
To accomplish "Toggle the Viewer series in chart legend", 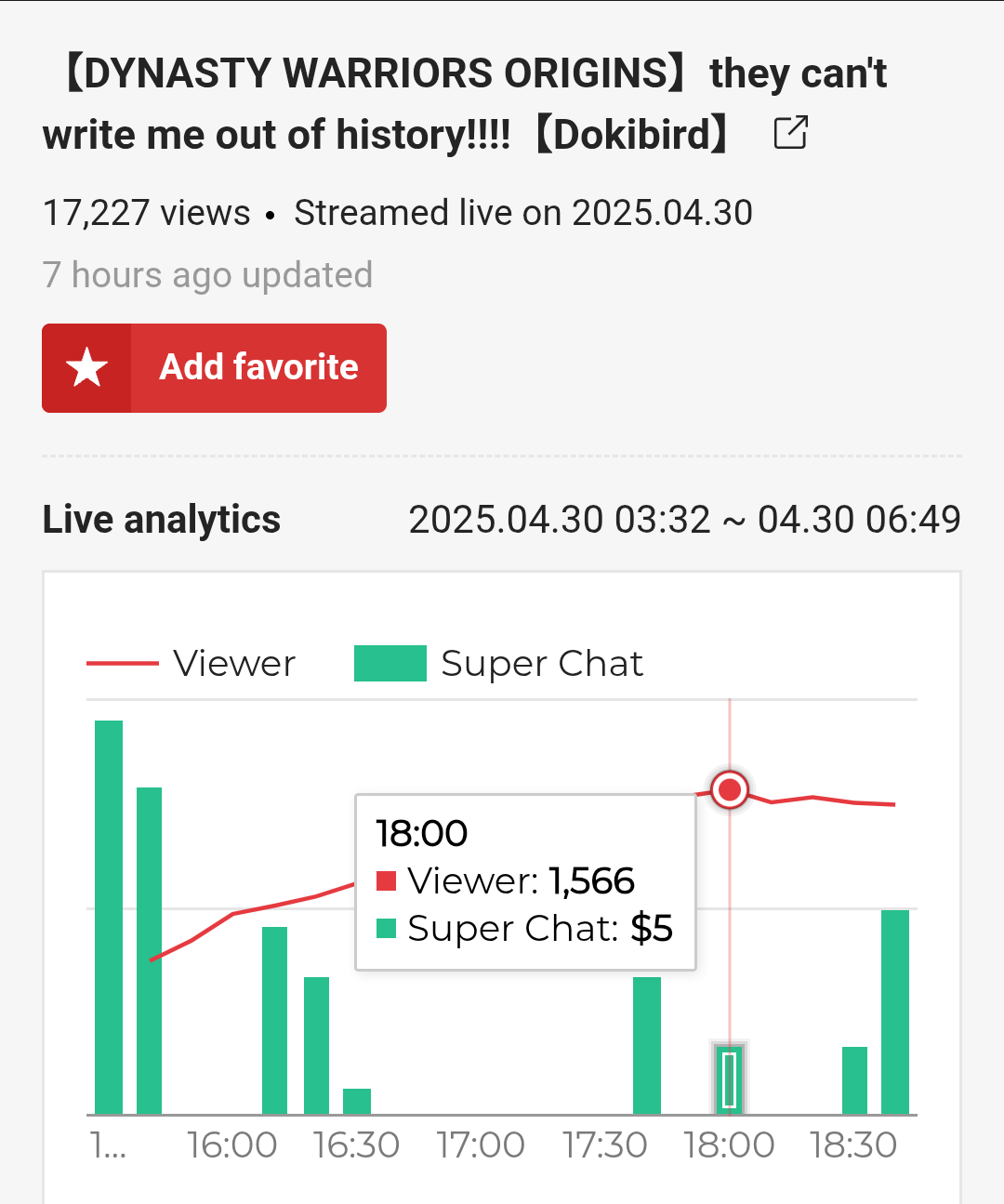I will 192,664.
